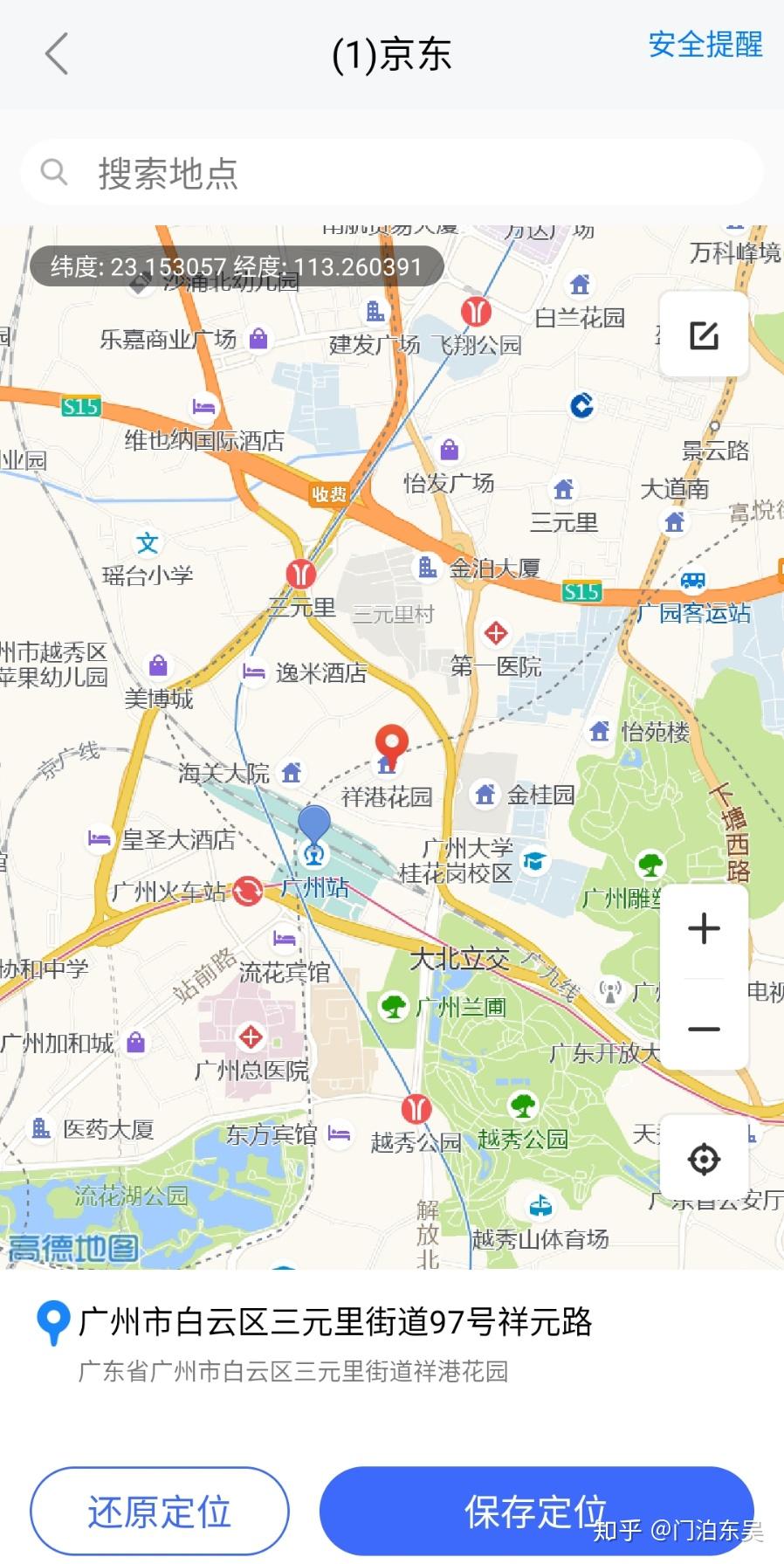Tap the 搜索地点 search field

(392, 172)
